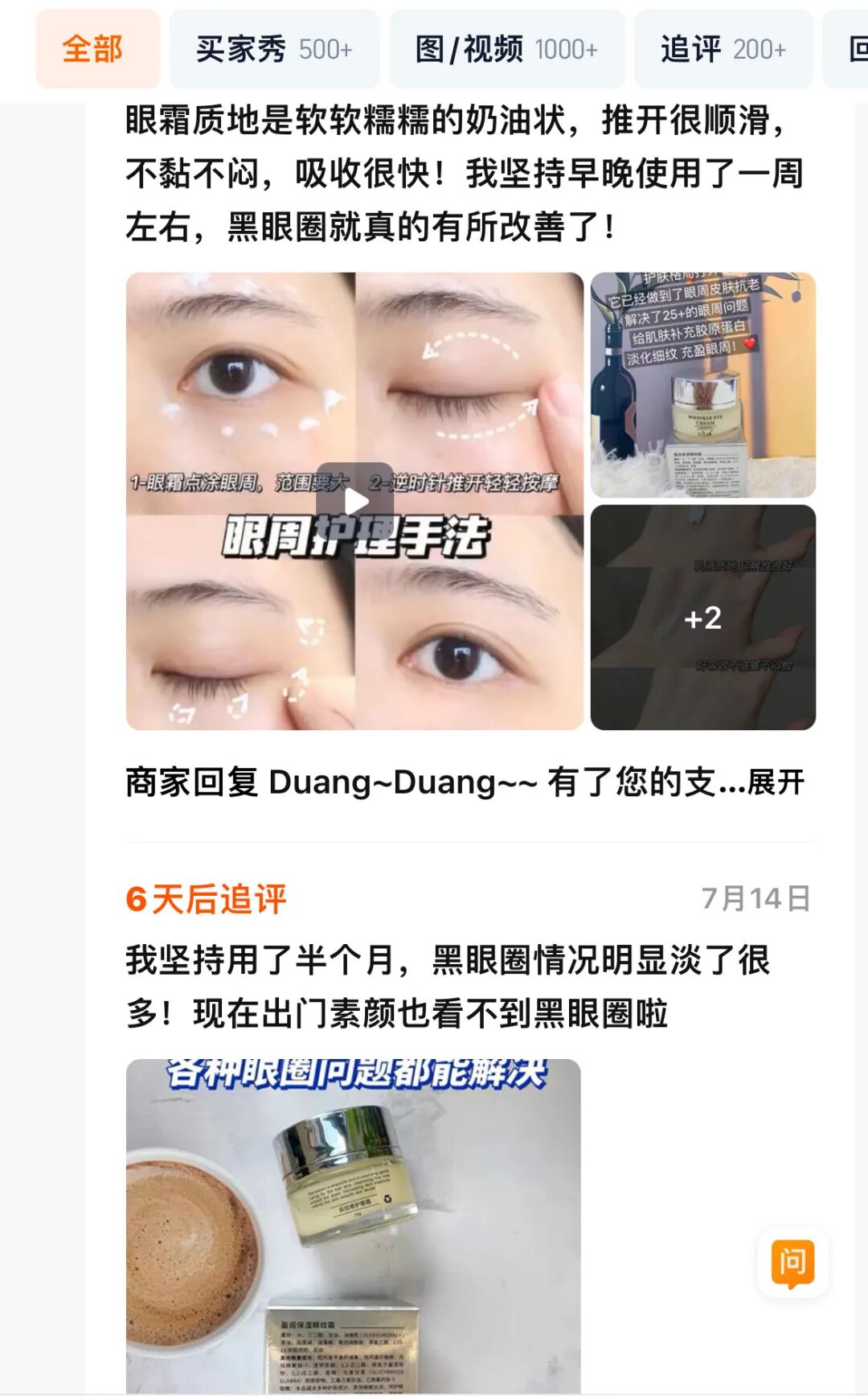Filter by 追评 200+ reviews
Screen dimensions: 868x1396
coord(723,49)
